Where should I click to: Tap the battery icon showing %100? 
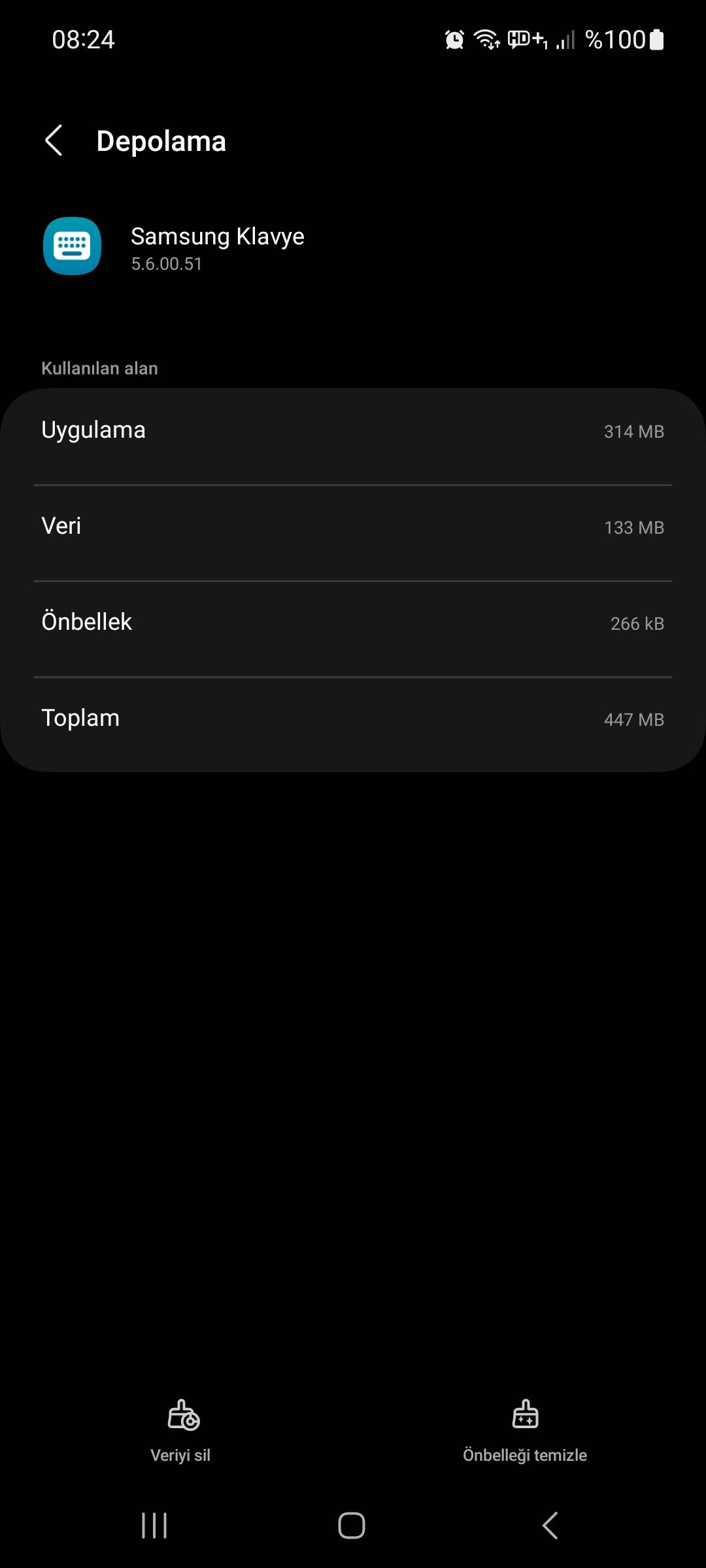coord(654,41)
